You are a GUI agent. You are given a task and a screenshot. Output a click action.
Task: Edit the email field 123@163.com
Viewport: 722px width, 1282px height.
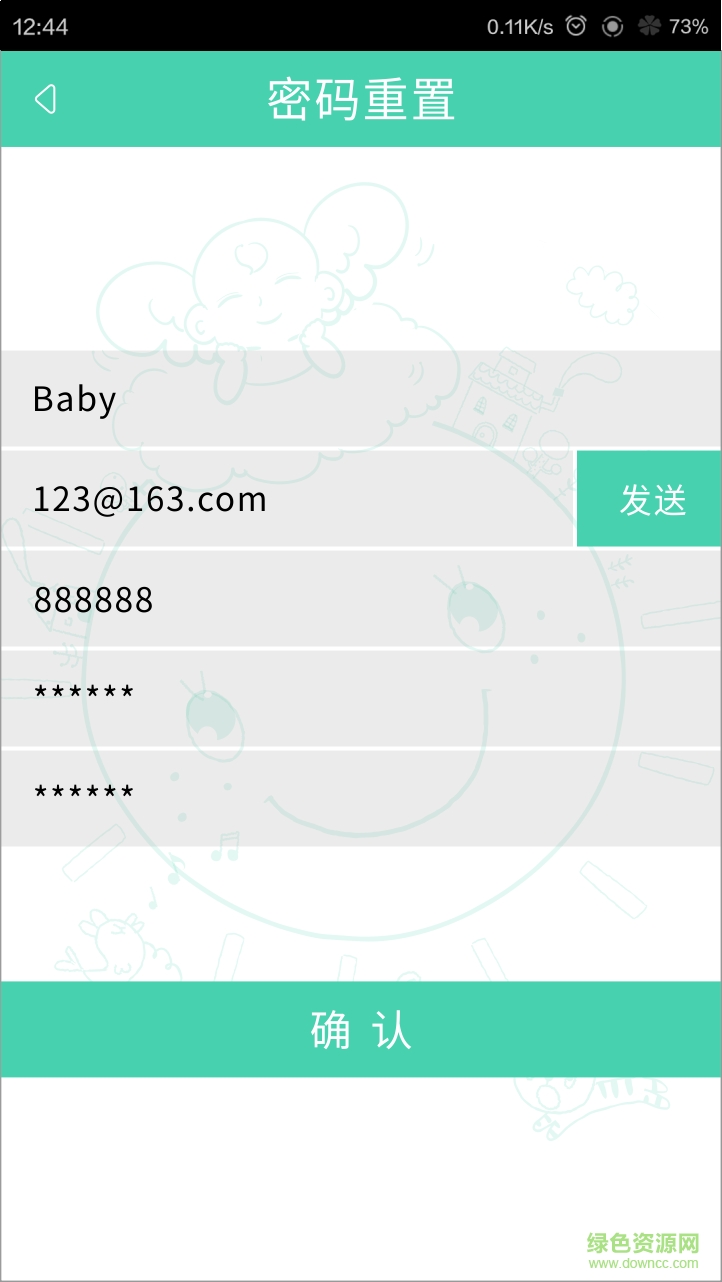(x=286, y=498)
